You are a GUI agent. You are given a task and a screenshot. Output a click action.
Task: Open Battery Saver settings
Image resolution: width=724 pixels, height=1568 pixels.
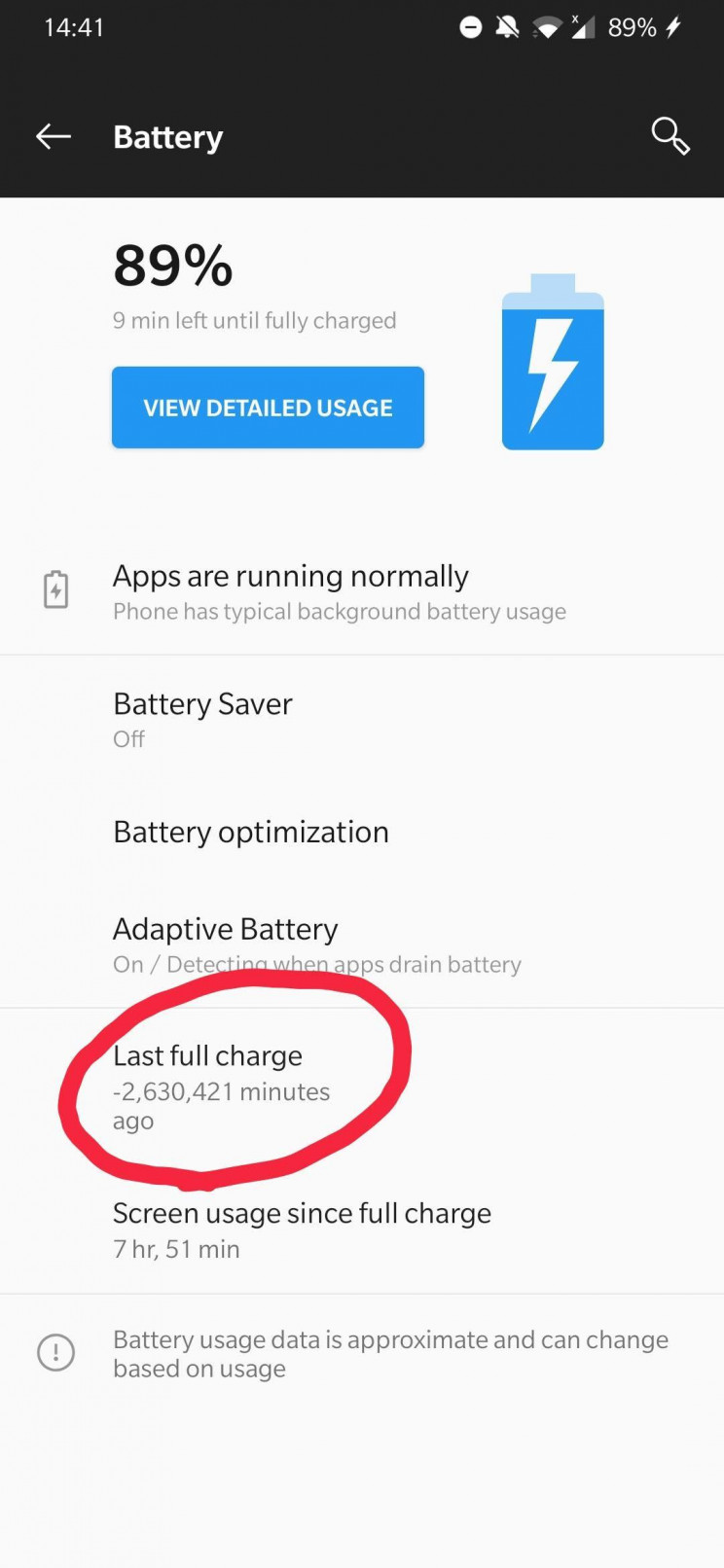pyautogui.click(x=362, y=719)
